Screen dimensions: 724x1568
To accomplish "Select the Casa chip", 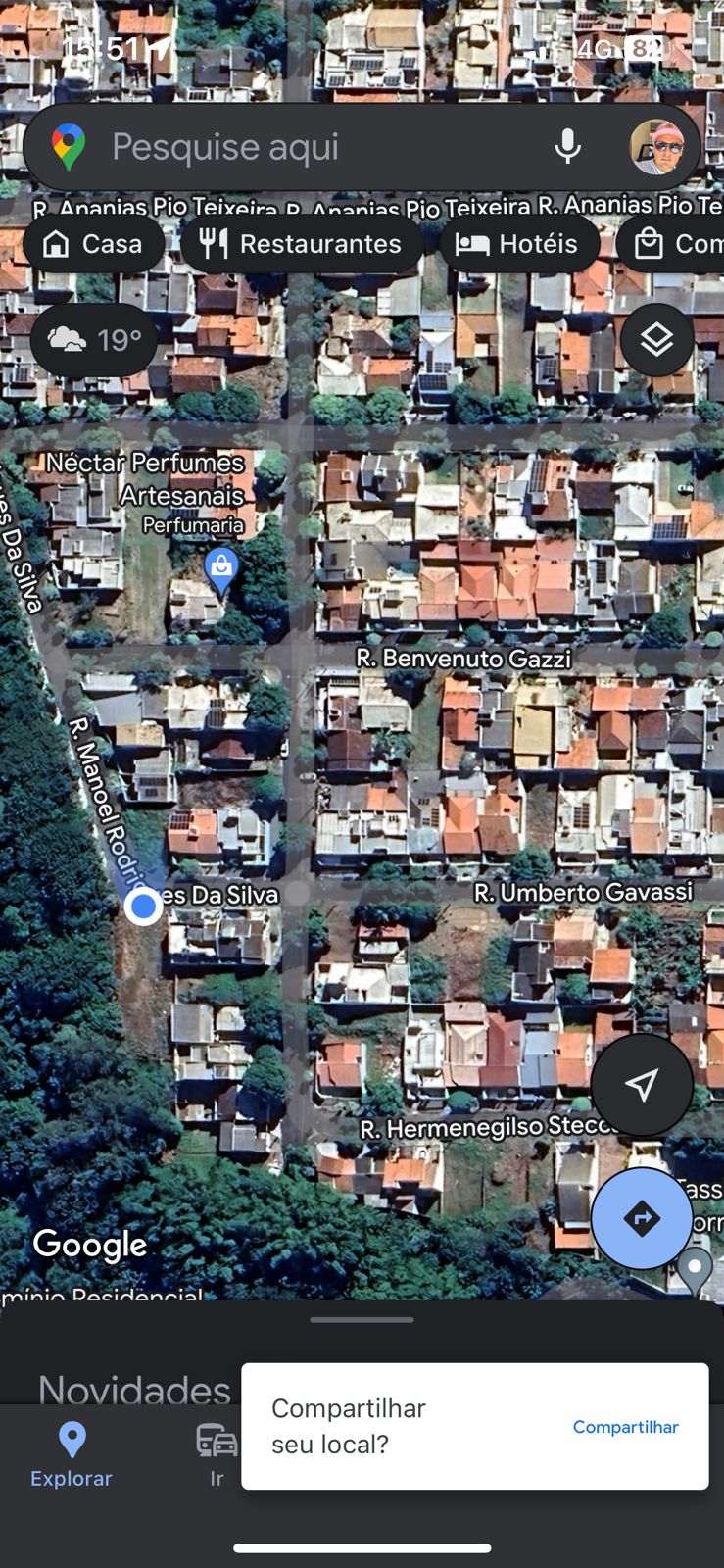I will pyautogui.click(x=93, y=244).
